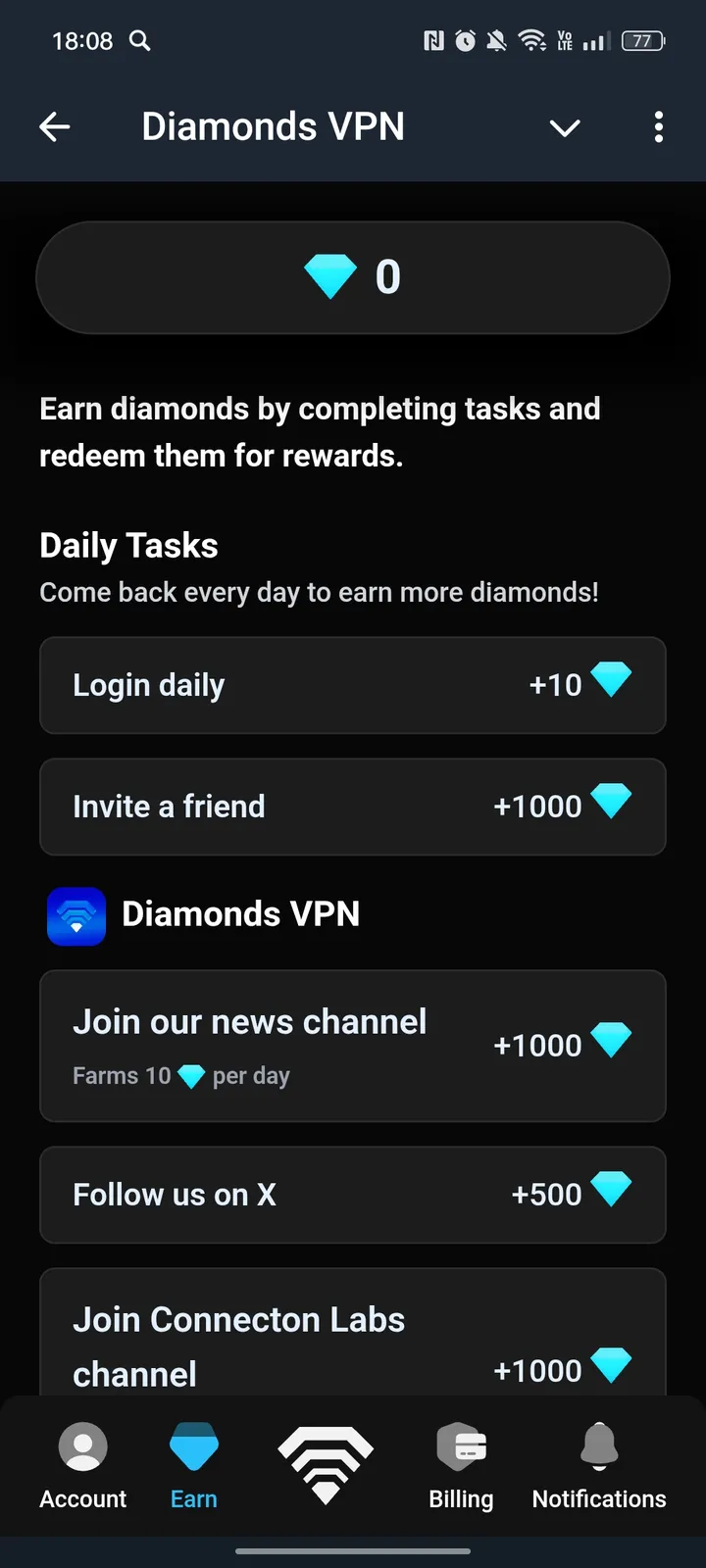
Task: Open the Follow us on X task
Action: 353,1195
